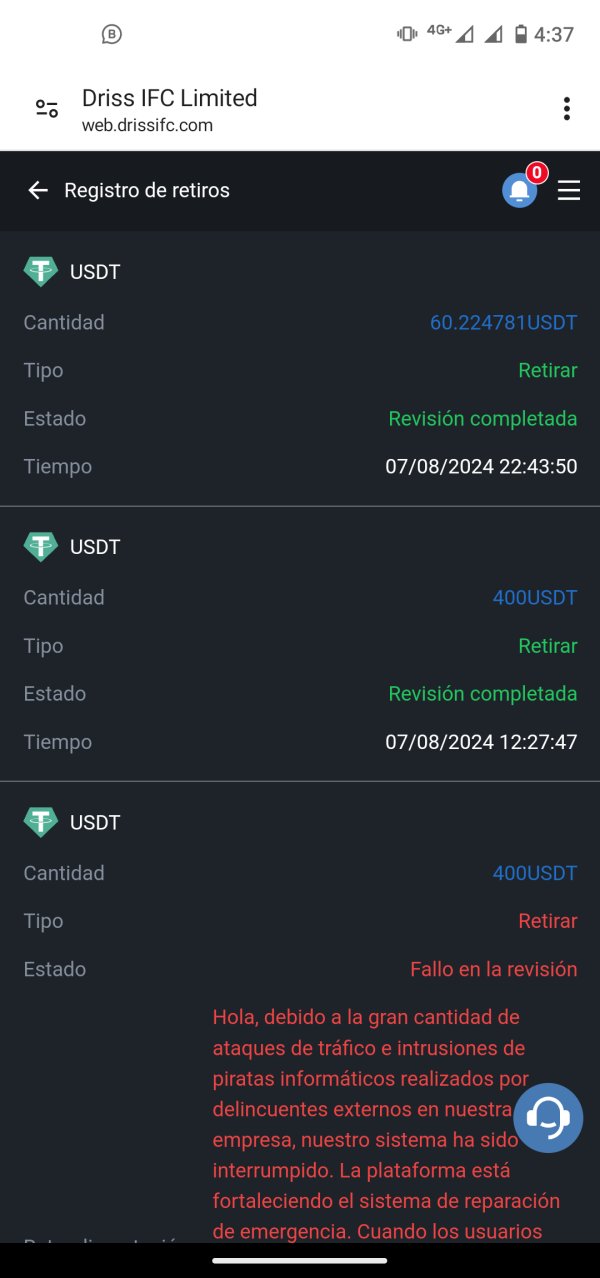Open the browser overflow menu
The height and width of the screenshot is (1278, 600).
(x=566, y=109)
